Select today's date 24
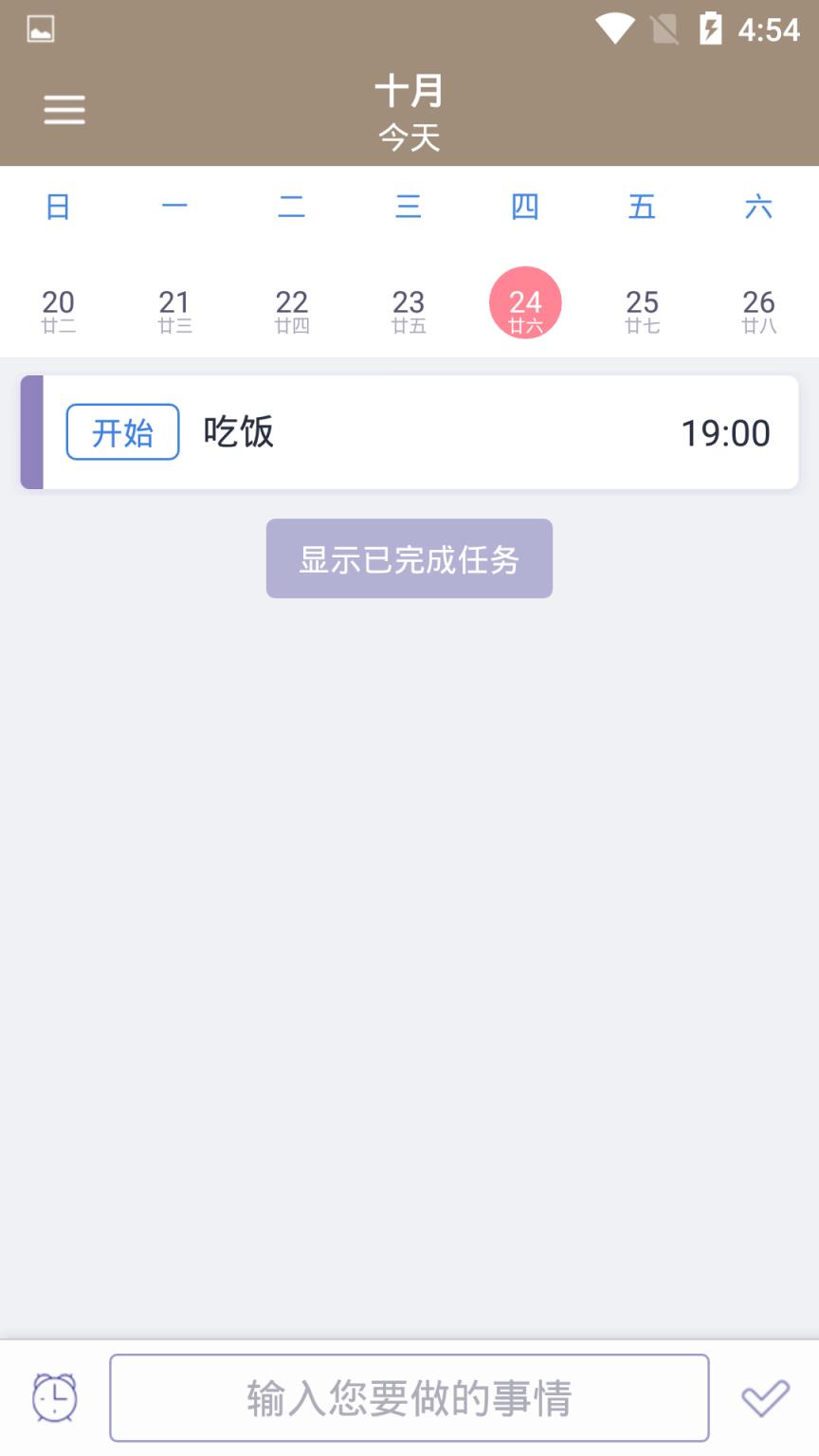The width and height of the screenshot is (819, 1456). coord(525,303)
